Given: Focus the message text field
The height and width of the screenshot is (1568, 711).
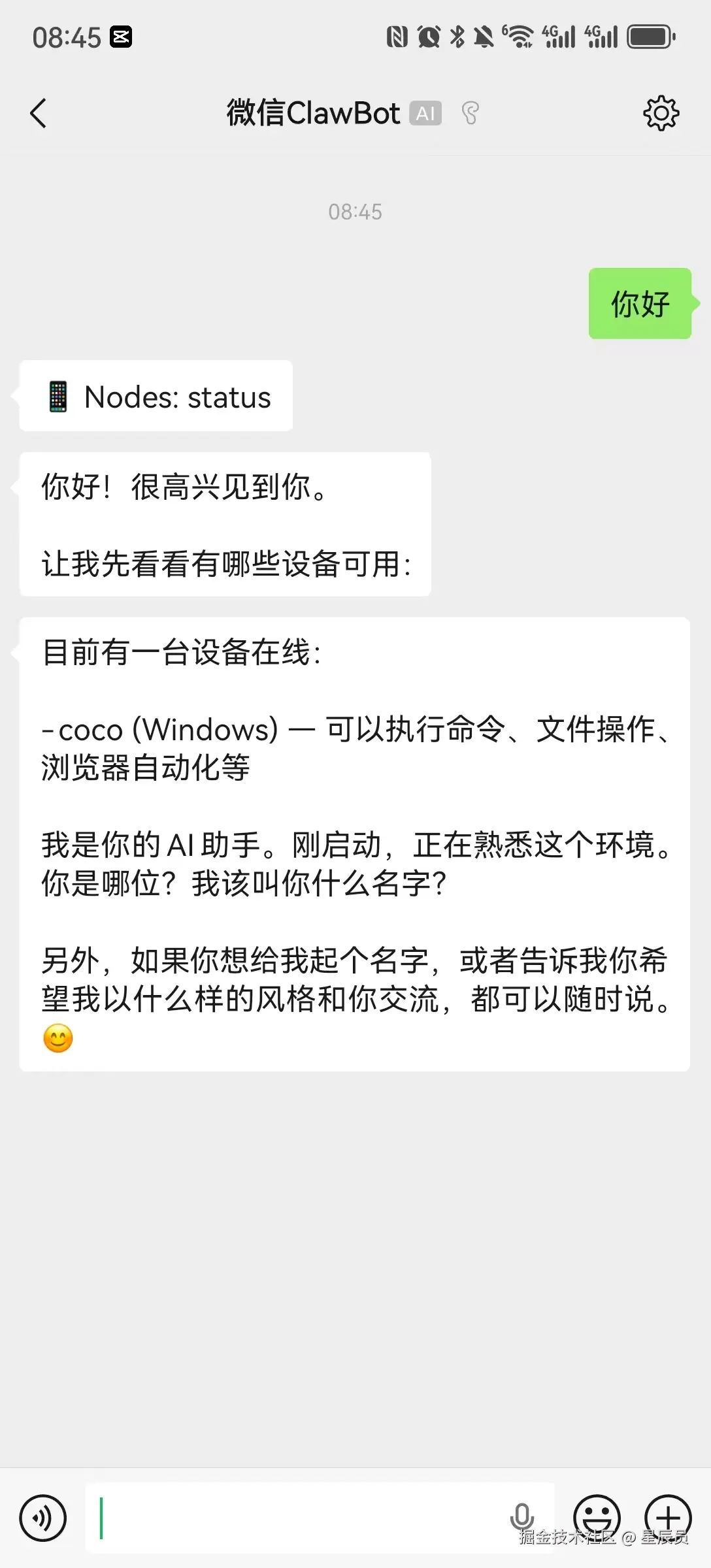Looking at the screenshot, I should click(x=294, y=1518).
